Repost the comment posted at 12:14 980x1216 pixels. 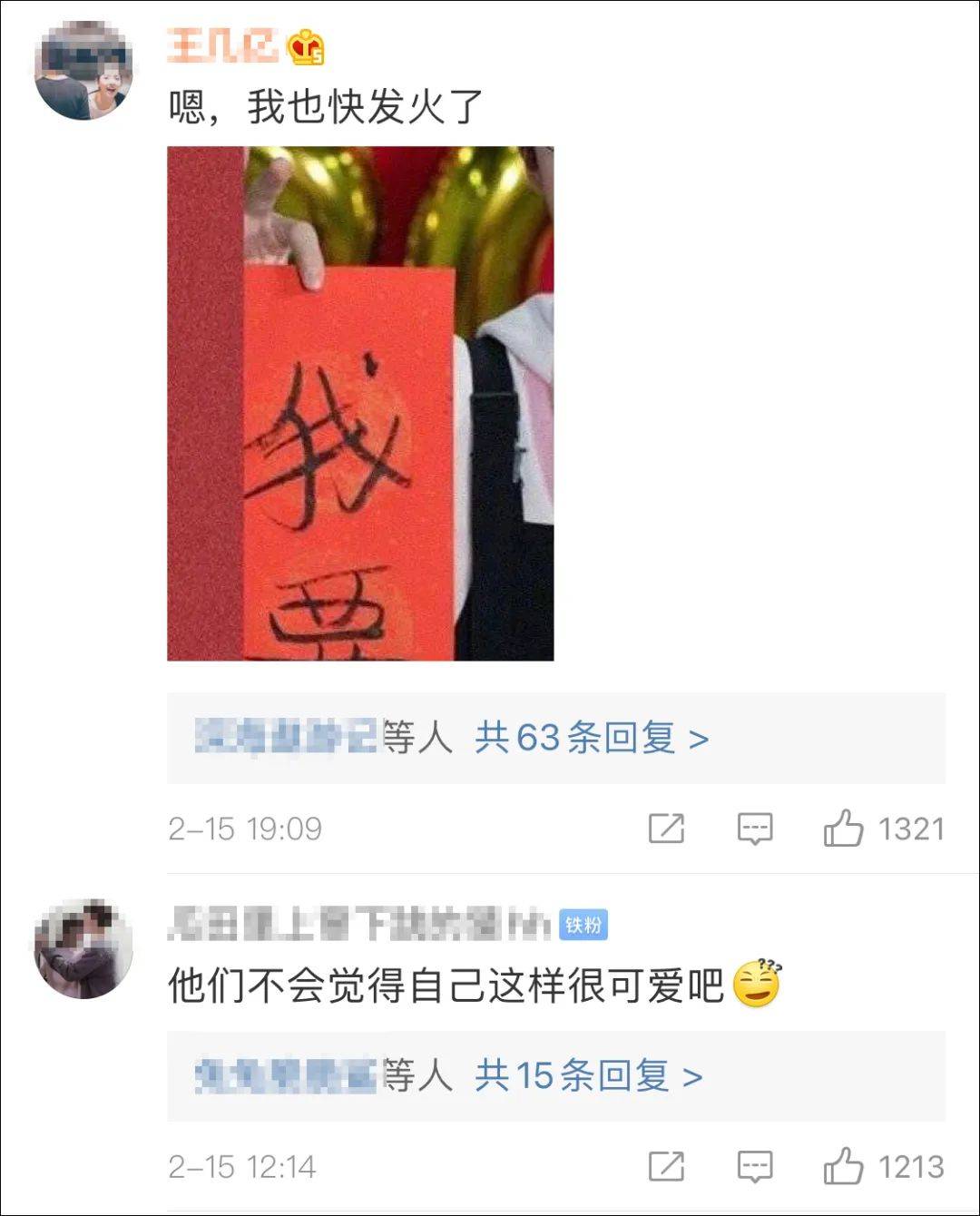click(666, 1166)
